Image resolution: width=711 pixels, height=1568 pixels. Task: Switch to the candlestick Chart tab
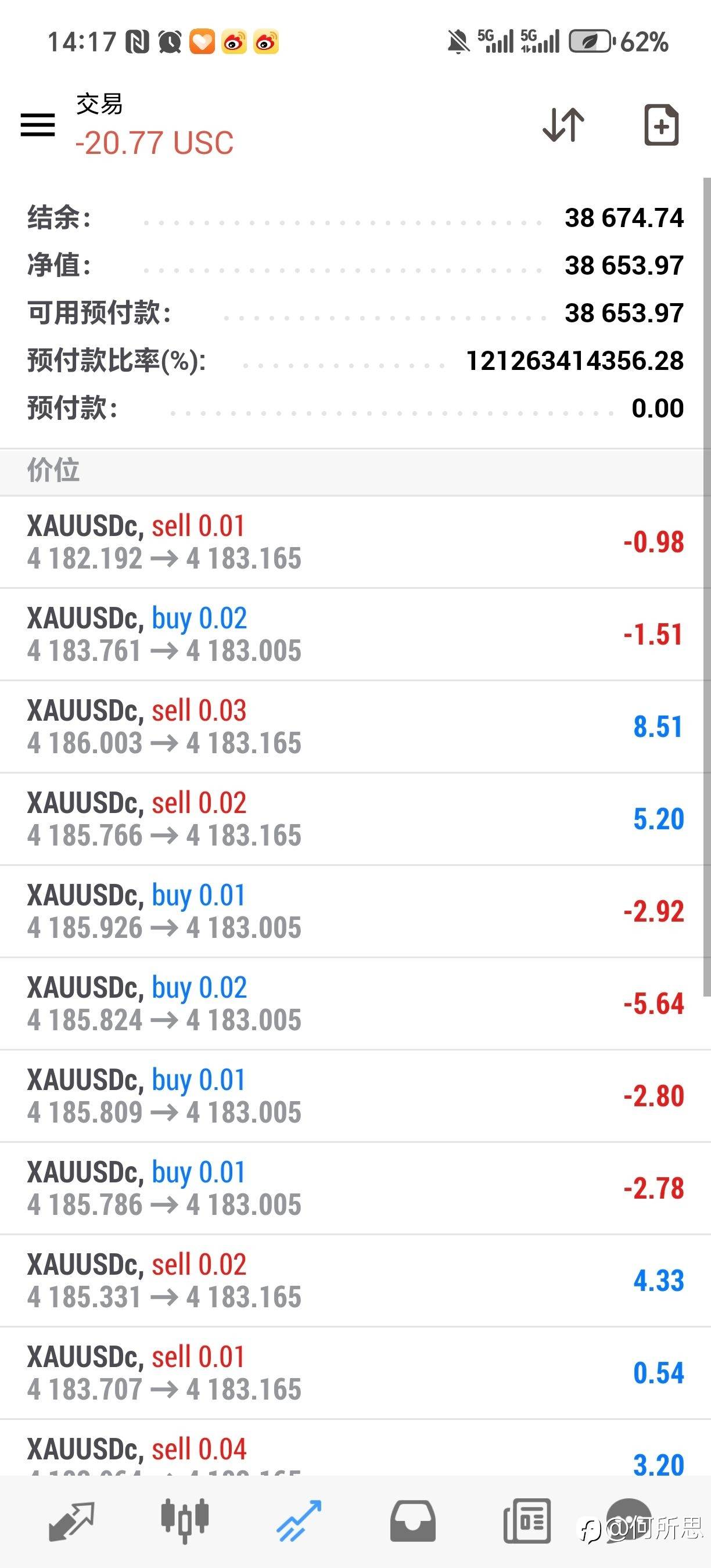(185, 1521)
